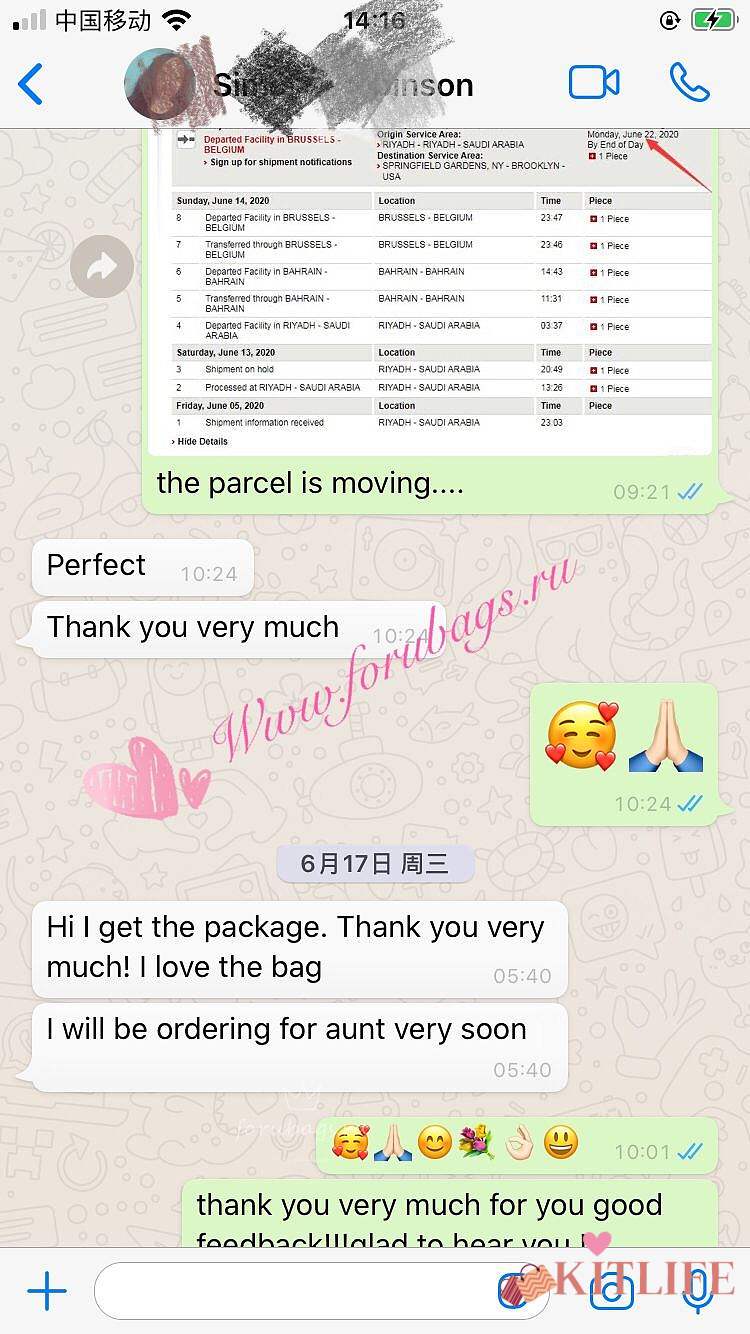
Task: Open the attachment plus menu
Action: (x=46, y=1292)
